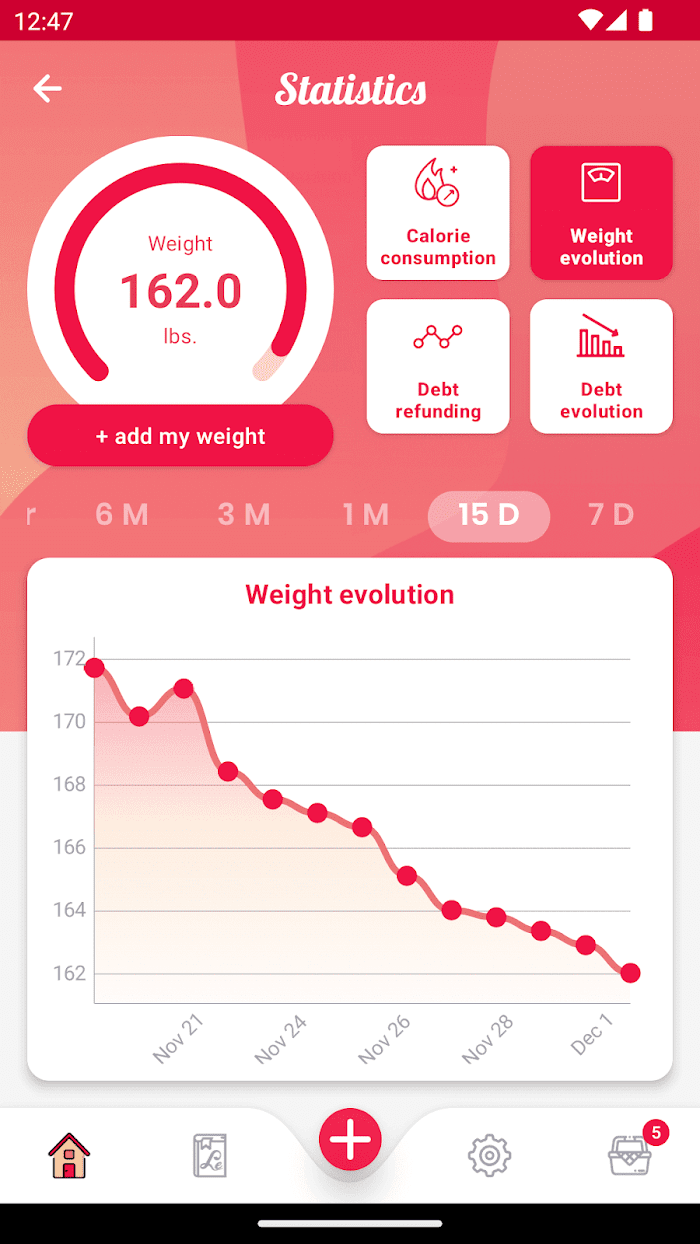Select the 15 D time range
Image resolution: width=700 pixels, height=1244 pixels.
[489, 516]
